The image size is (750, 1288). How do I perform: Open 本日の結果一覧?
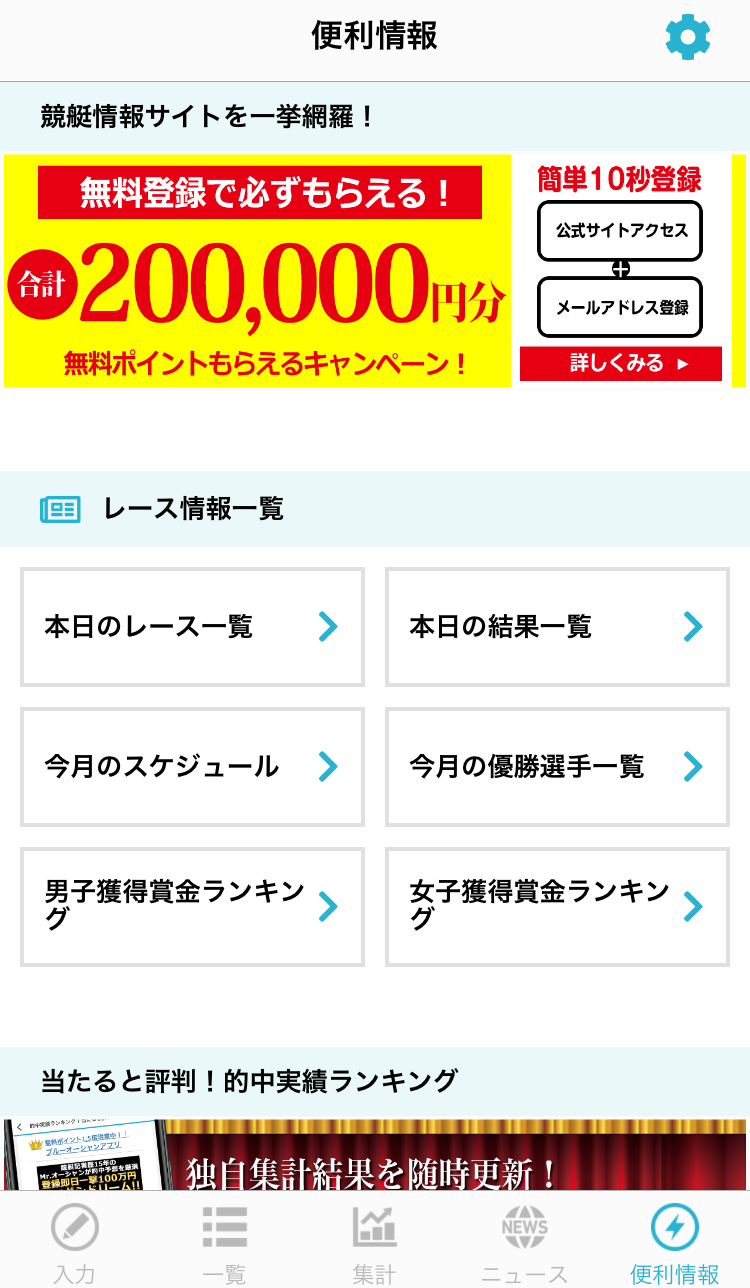pyautogui.click(x=557, y=627)
